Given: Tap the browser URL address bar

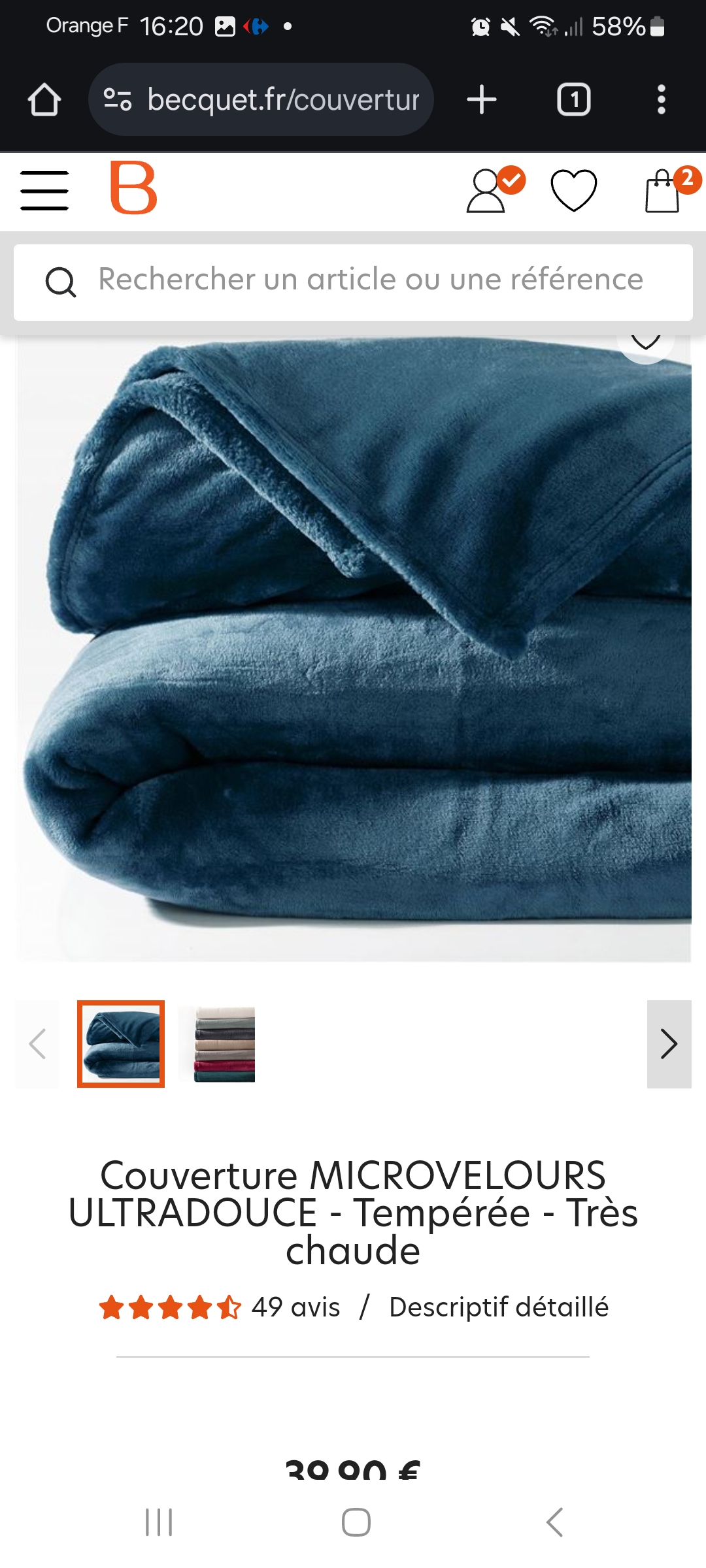Looking at the screenshot, I should tap(261, 100).
